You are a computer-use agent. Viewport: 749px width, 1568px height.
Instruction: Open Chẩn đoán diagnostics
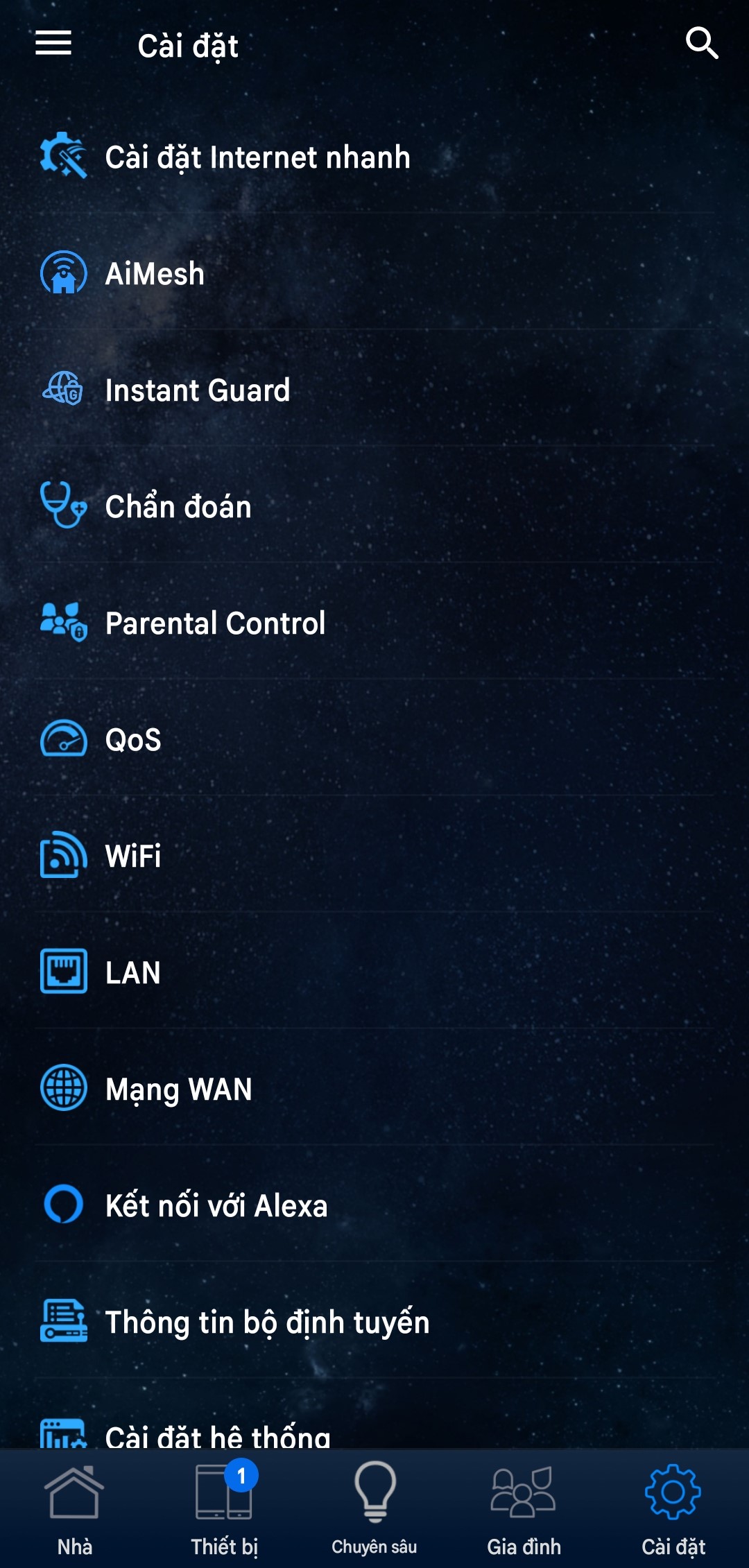pos(178,507)
